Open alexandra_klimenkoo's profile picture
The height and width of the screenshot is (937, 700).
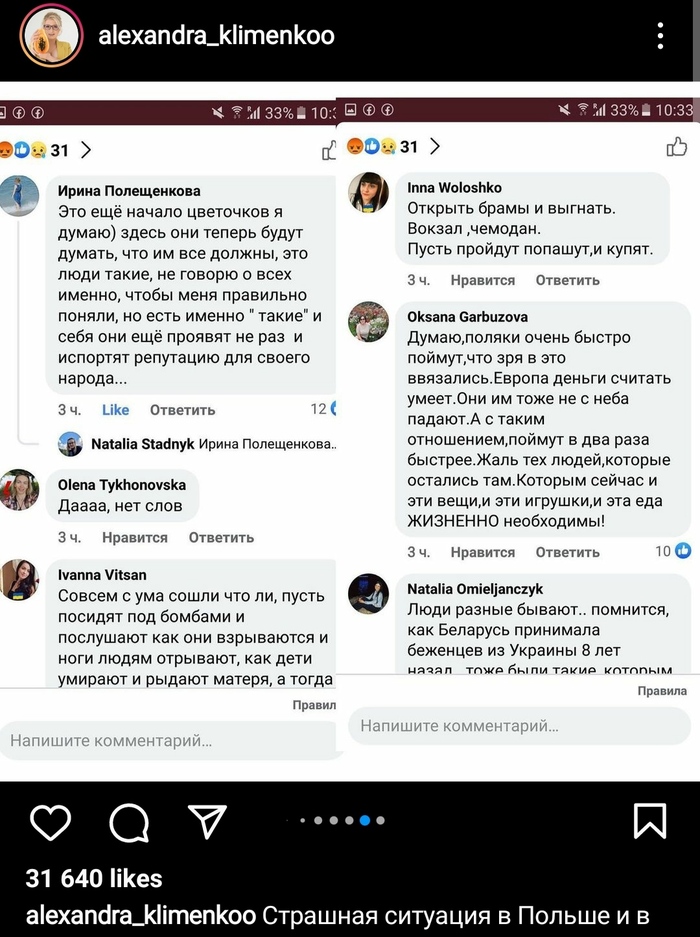(x=52, y=36)
